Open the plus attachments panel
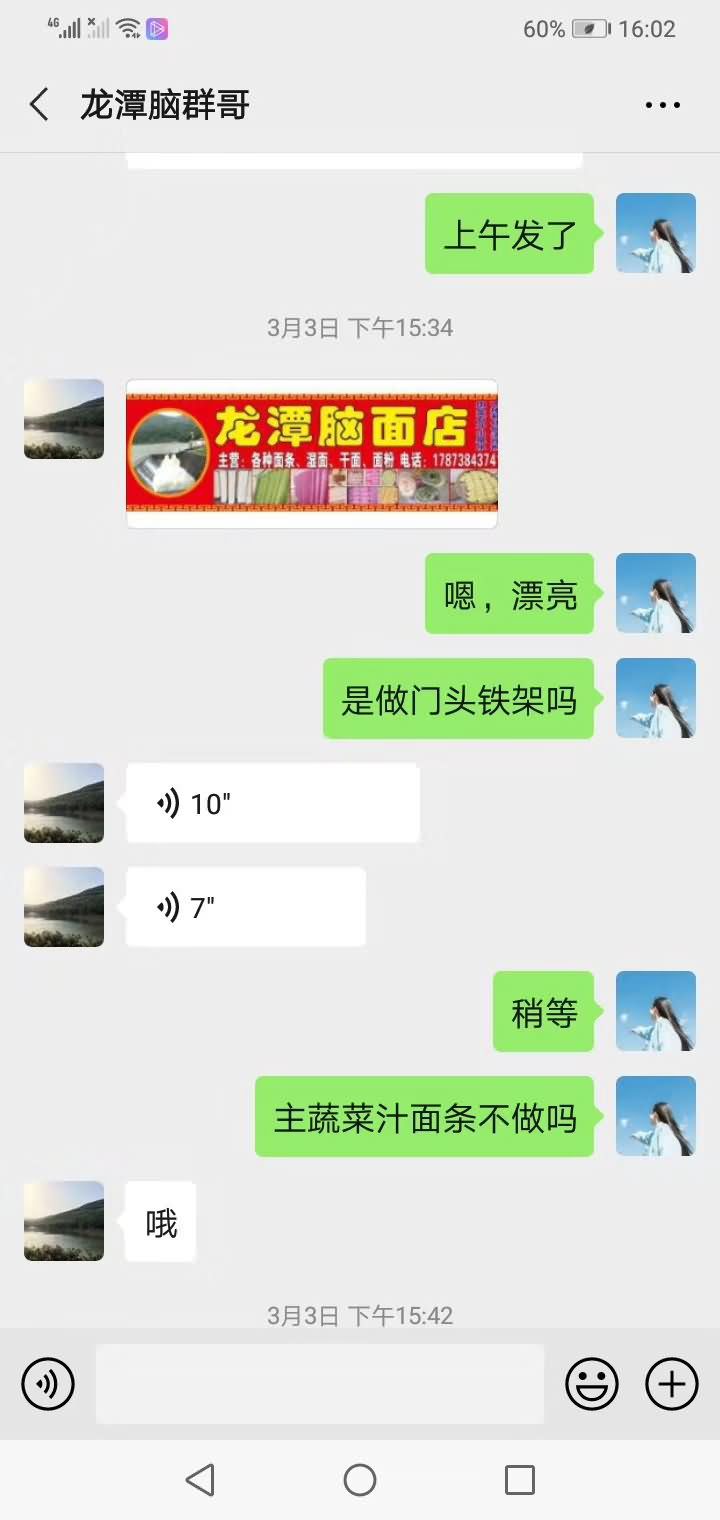The width and height of the screenshot is (720, 1520). [x=671, y=1384]
